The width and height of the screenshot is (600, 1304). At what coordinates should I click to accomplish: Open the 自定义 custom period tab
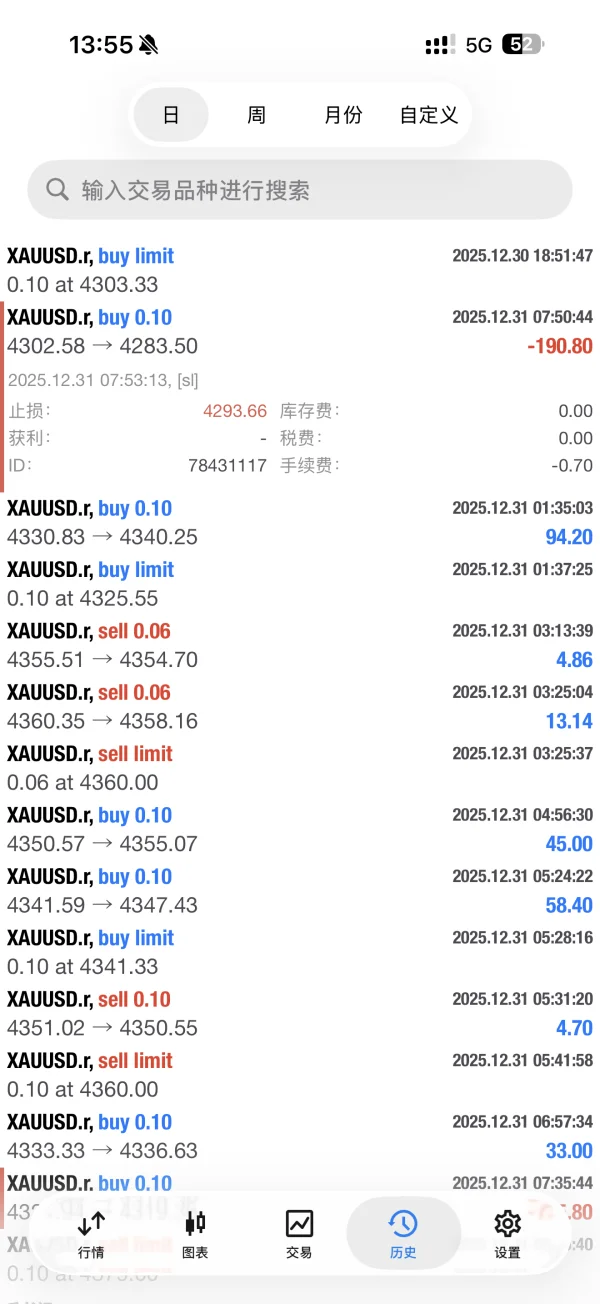pos(429,115)
